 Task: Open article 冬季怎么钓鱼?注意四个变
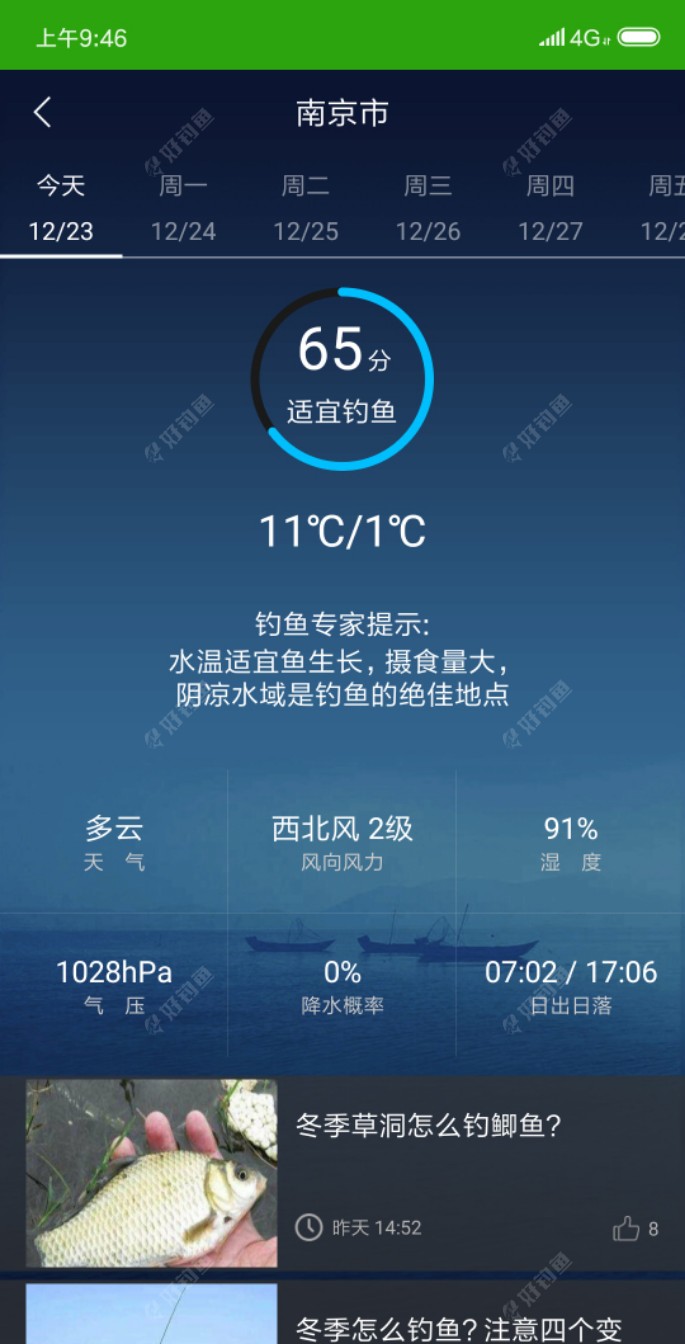458,1328
